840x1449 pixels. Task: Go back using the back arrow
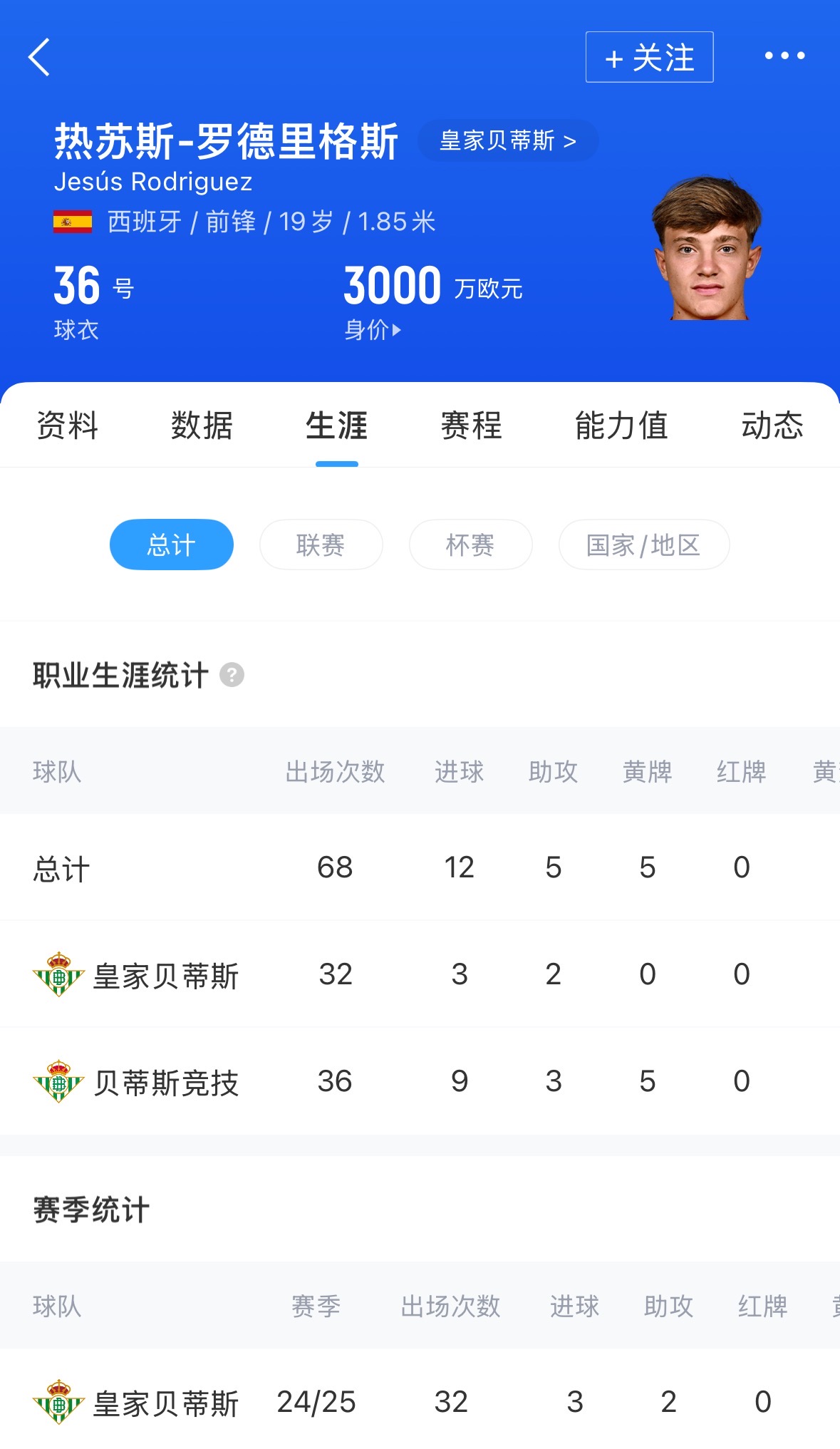click(x=40, y=57)
